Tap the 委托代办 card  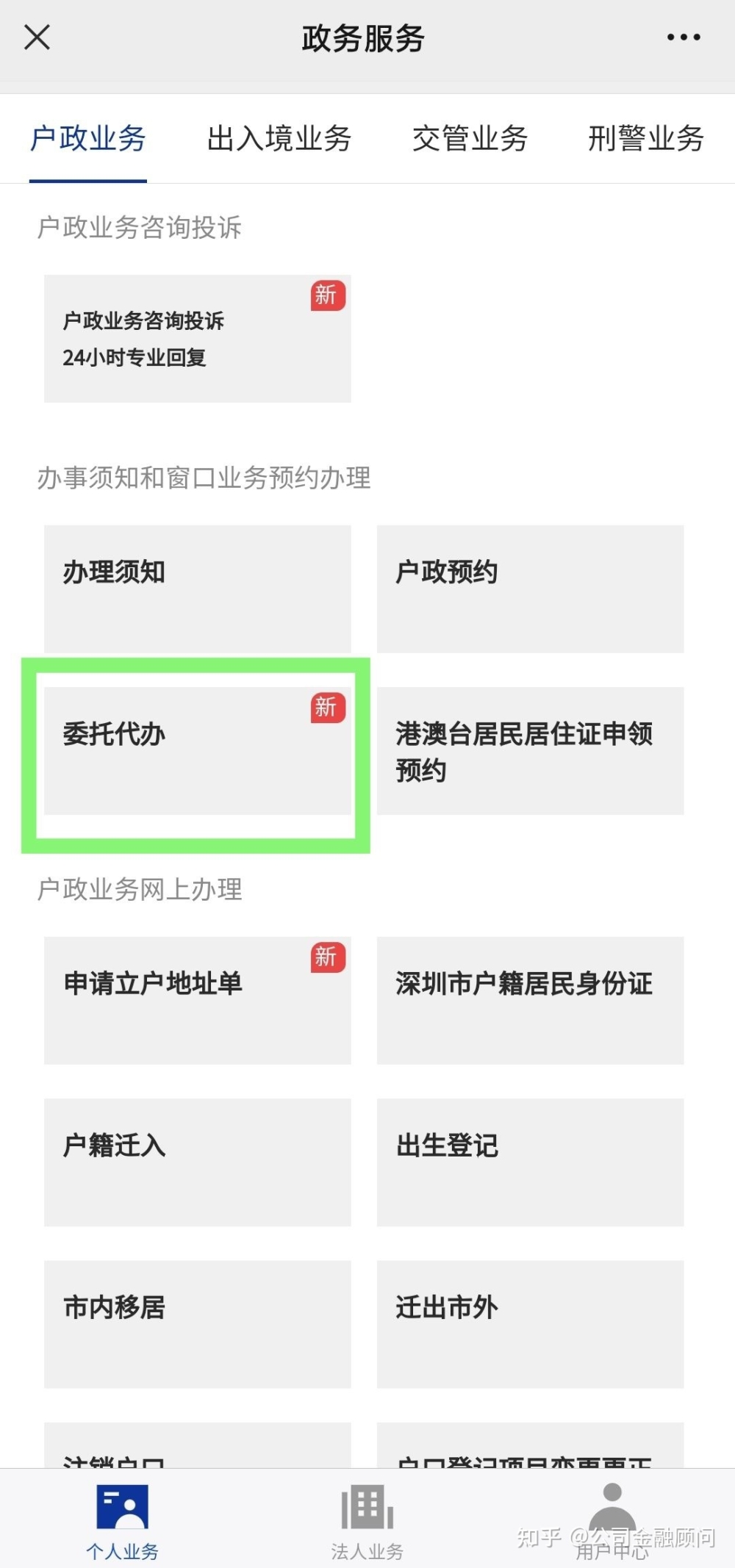click(x=198, y=751)
